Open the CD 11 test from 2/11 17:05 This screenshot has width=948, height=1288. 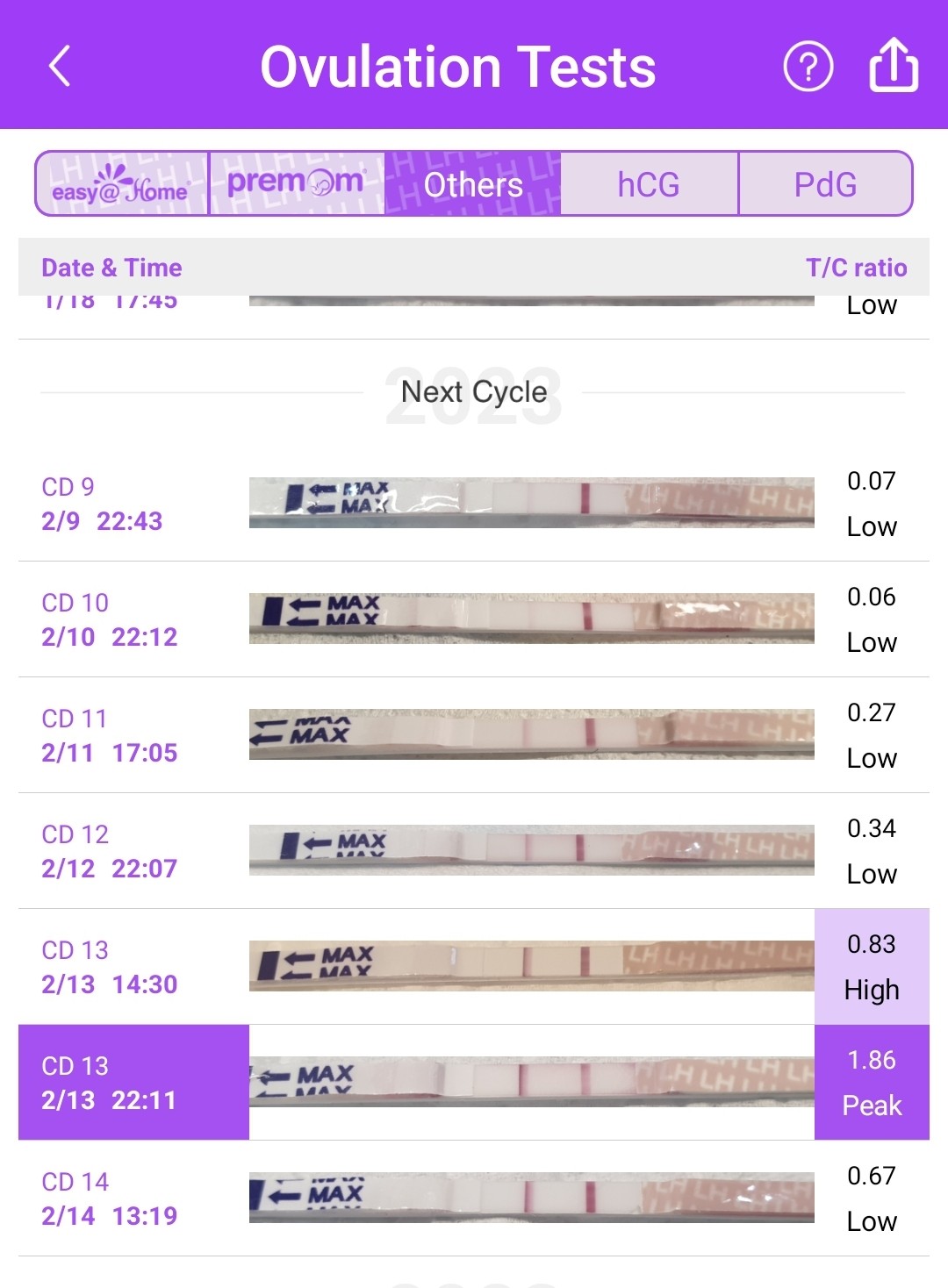[x=474, y=735]
